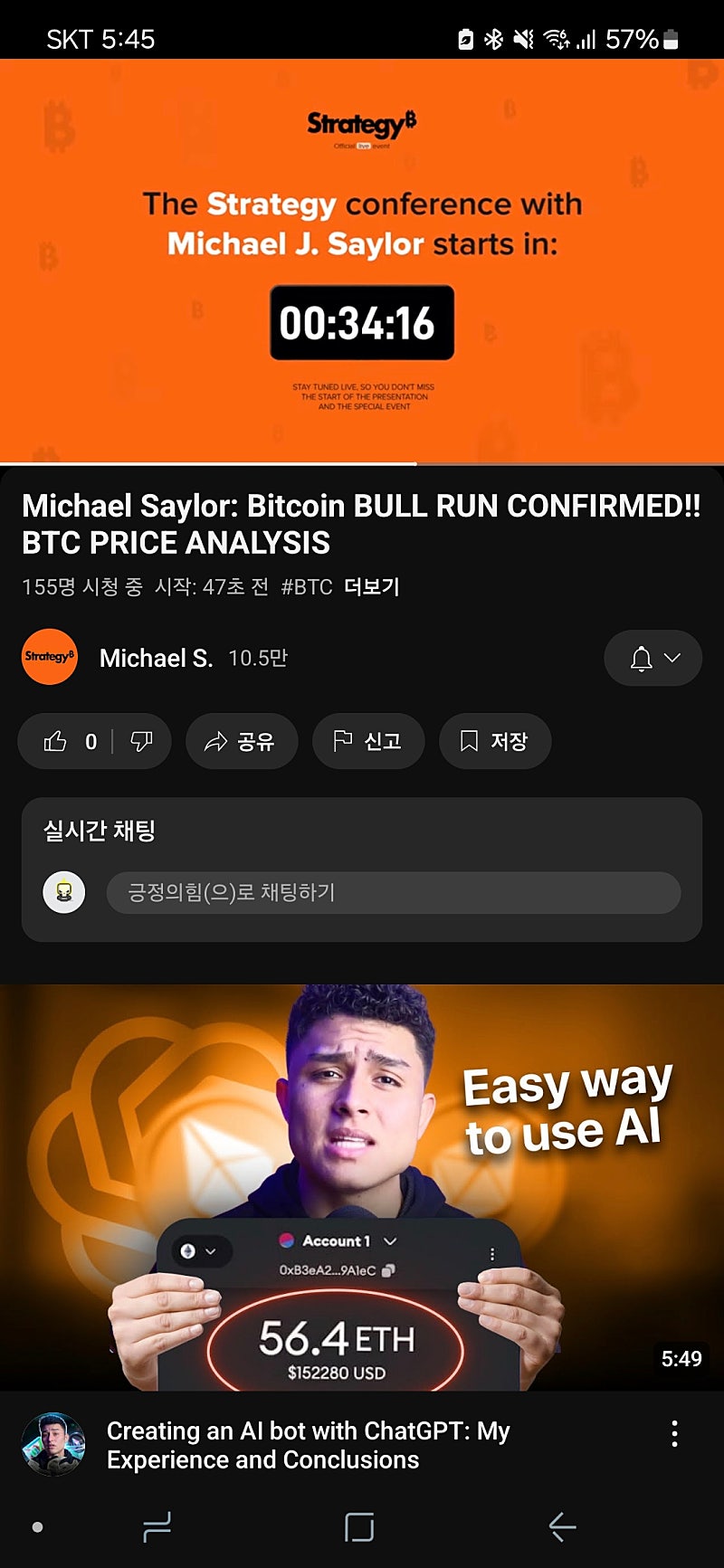The image size is (724, 1568).
Task: Open the ChatGPT AI bot video title
Action: tap(308, 1445)
